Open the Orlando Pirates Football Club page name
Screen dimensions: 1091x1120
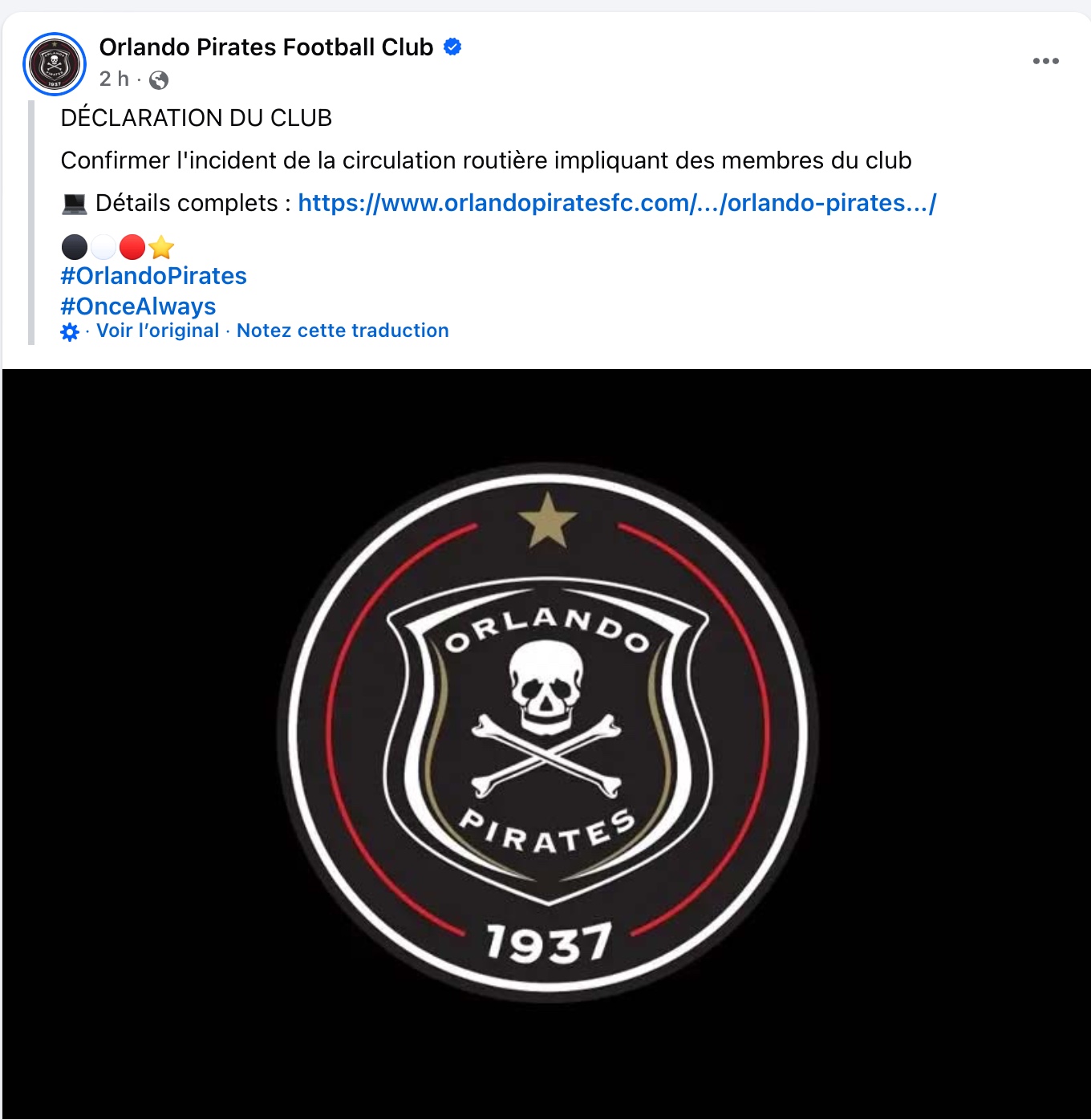point(266,47)
